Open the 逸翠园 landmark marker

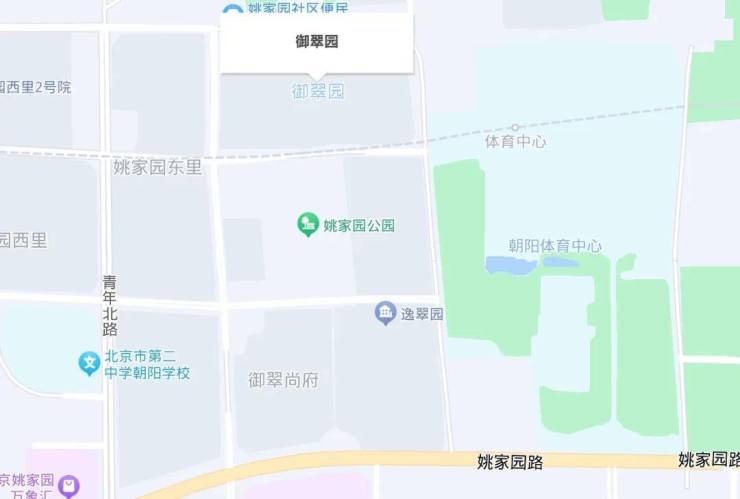[x=385, y=314]
